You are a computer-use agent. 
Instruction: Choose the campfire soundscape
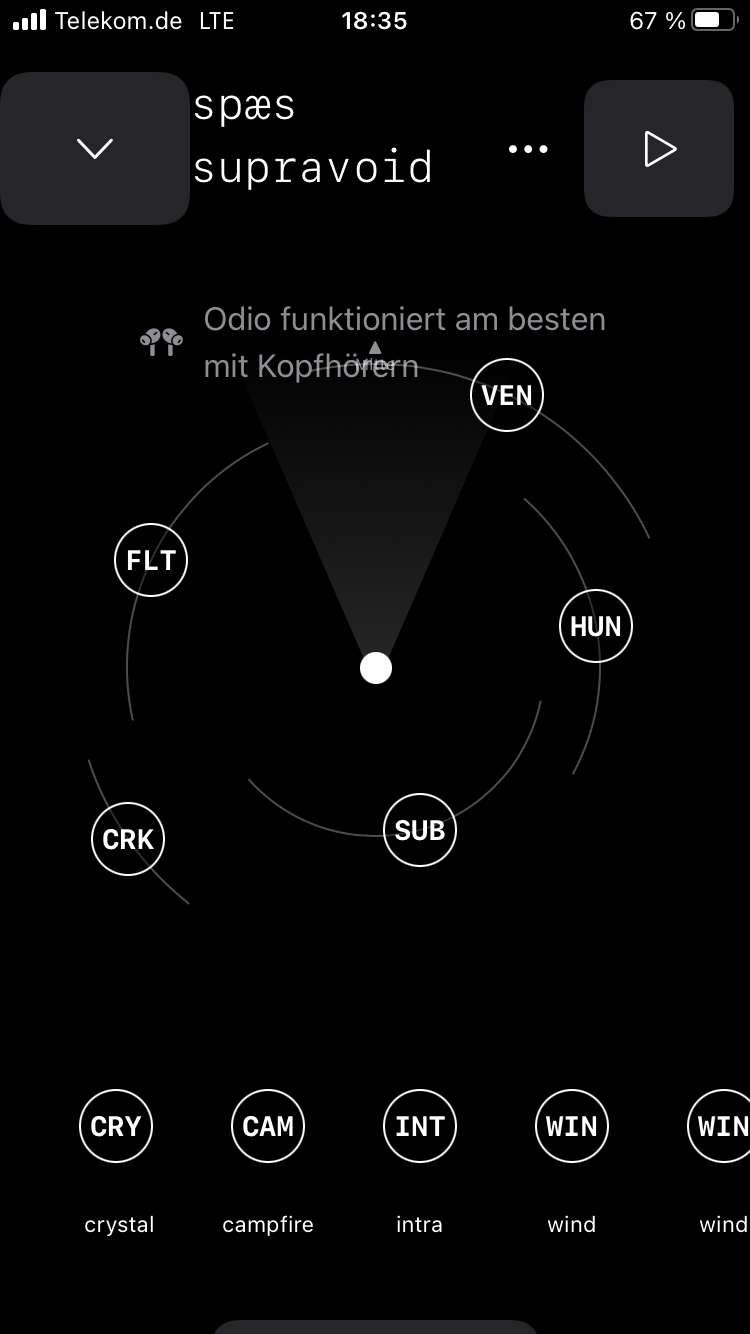268,1126
